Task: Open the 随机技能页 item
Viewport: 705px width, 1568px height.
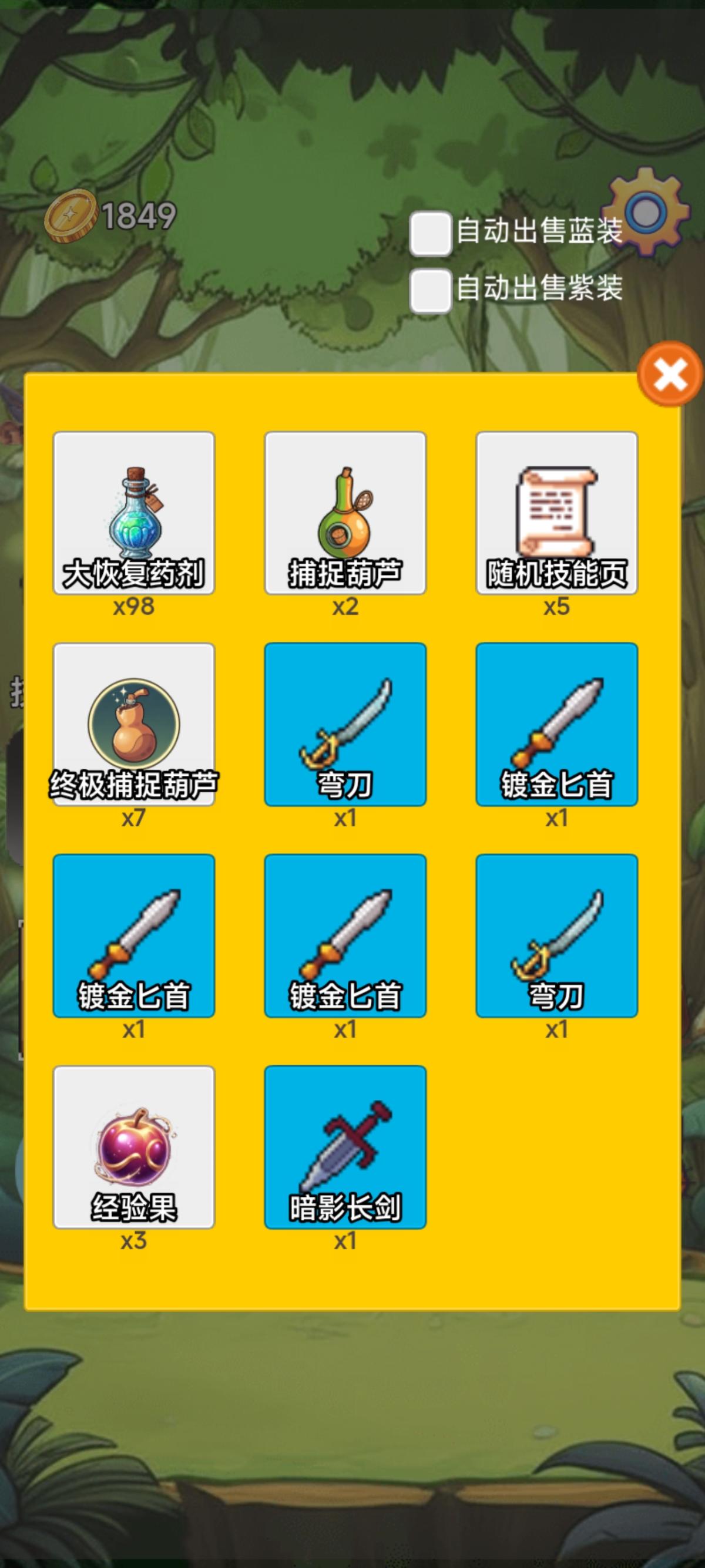Action: click(x=556, y=513)
